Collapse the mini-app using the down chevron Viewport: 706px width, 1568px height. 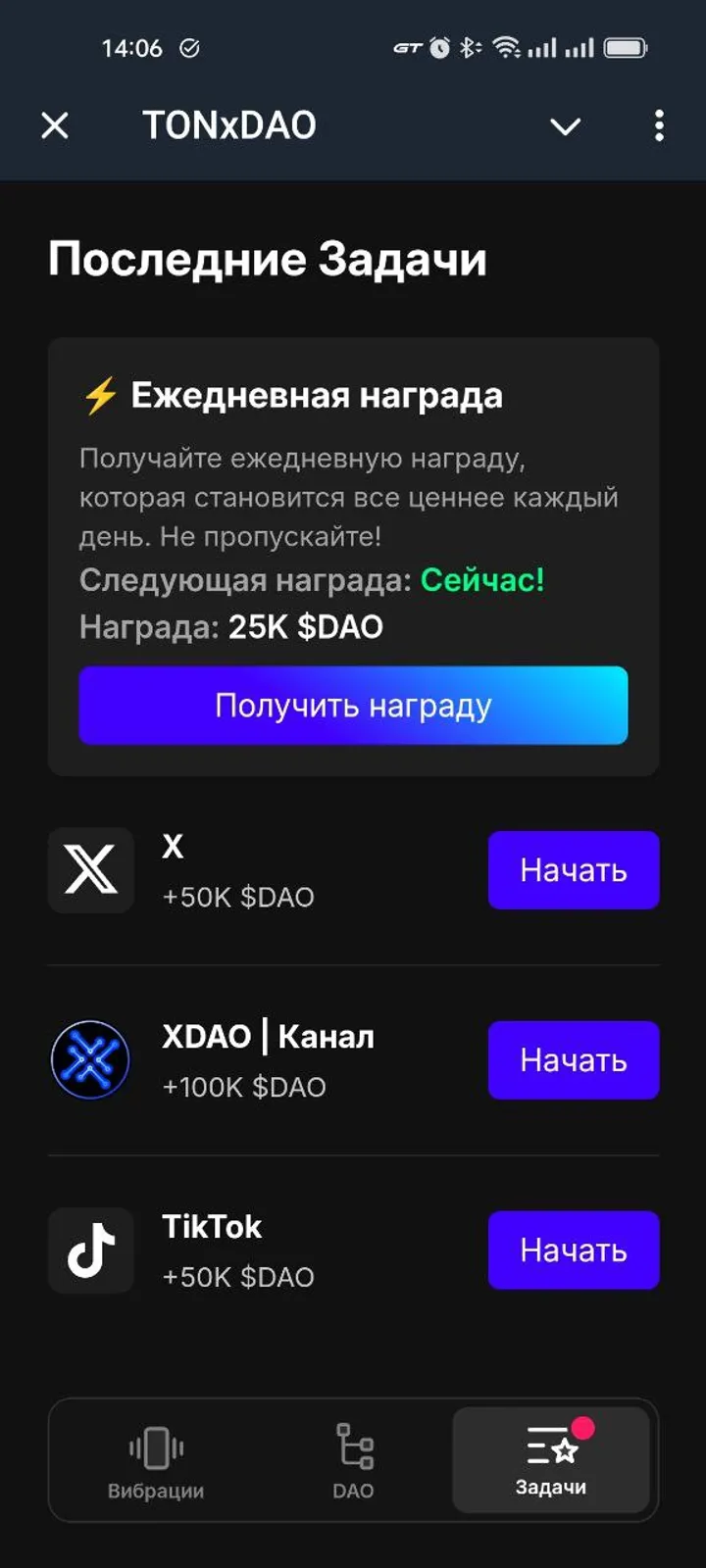565,125
